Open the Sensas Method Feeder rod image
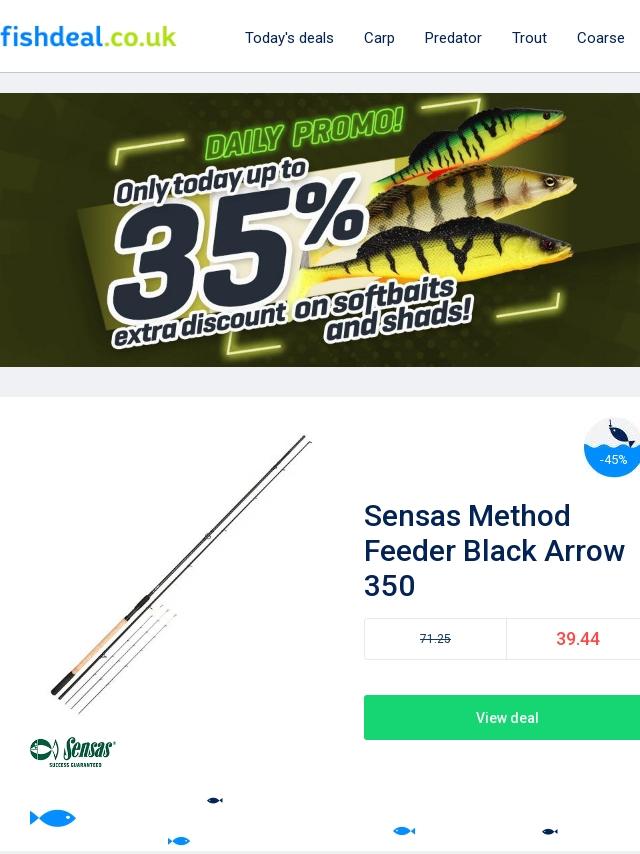Screen dimensions: 640x854 click(x=180, y=570)
